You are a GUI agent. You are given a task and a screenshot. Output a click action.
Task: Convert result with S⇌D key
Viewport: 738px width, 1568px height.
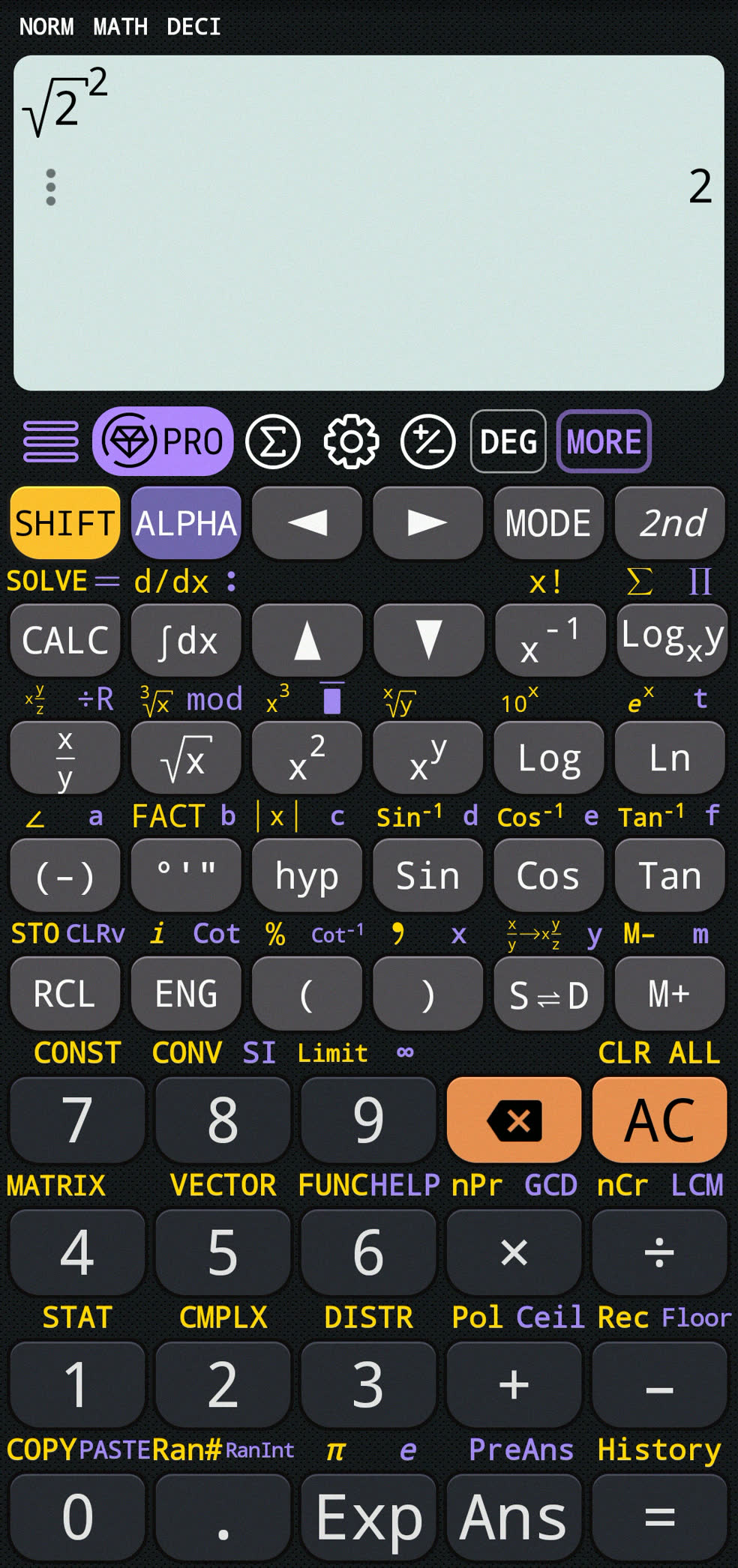pyautogui.click(x=548, y=994)
